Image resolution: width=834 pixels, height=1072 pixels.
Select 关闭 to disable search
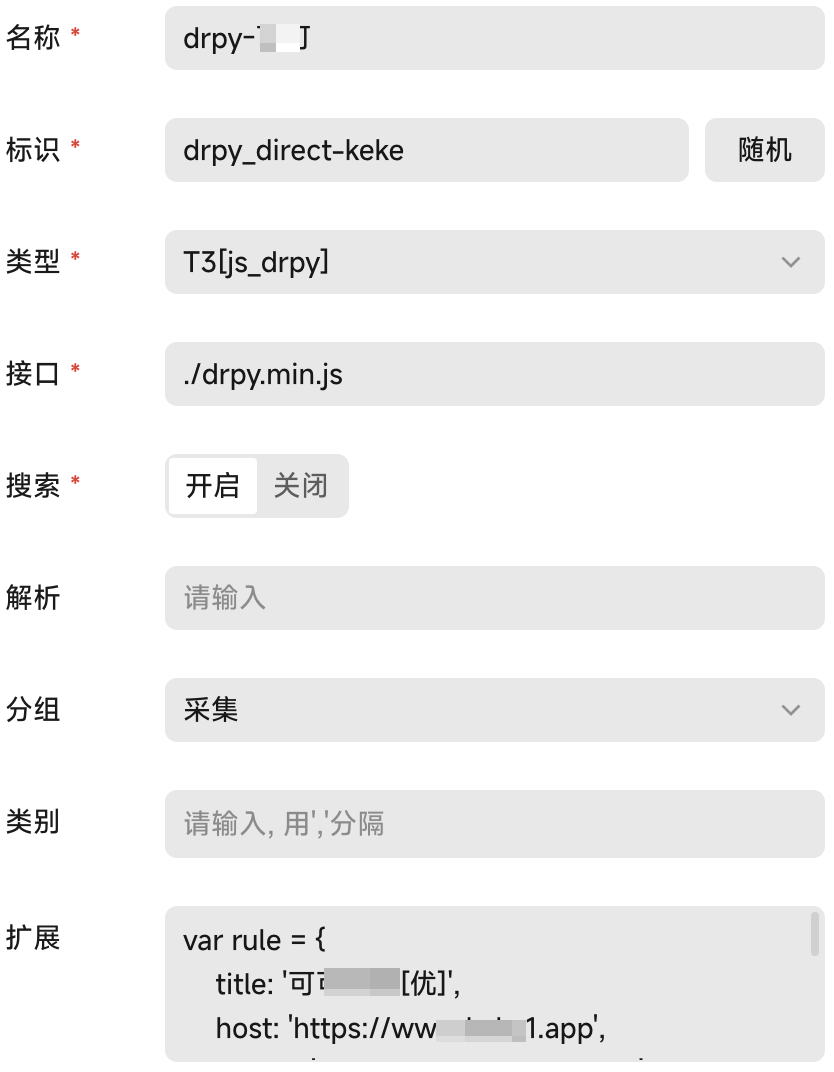[x=300, y=486]
